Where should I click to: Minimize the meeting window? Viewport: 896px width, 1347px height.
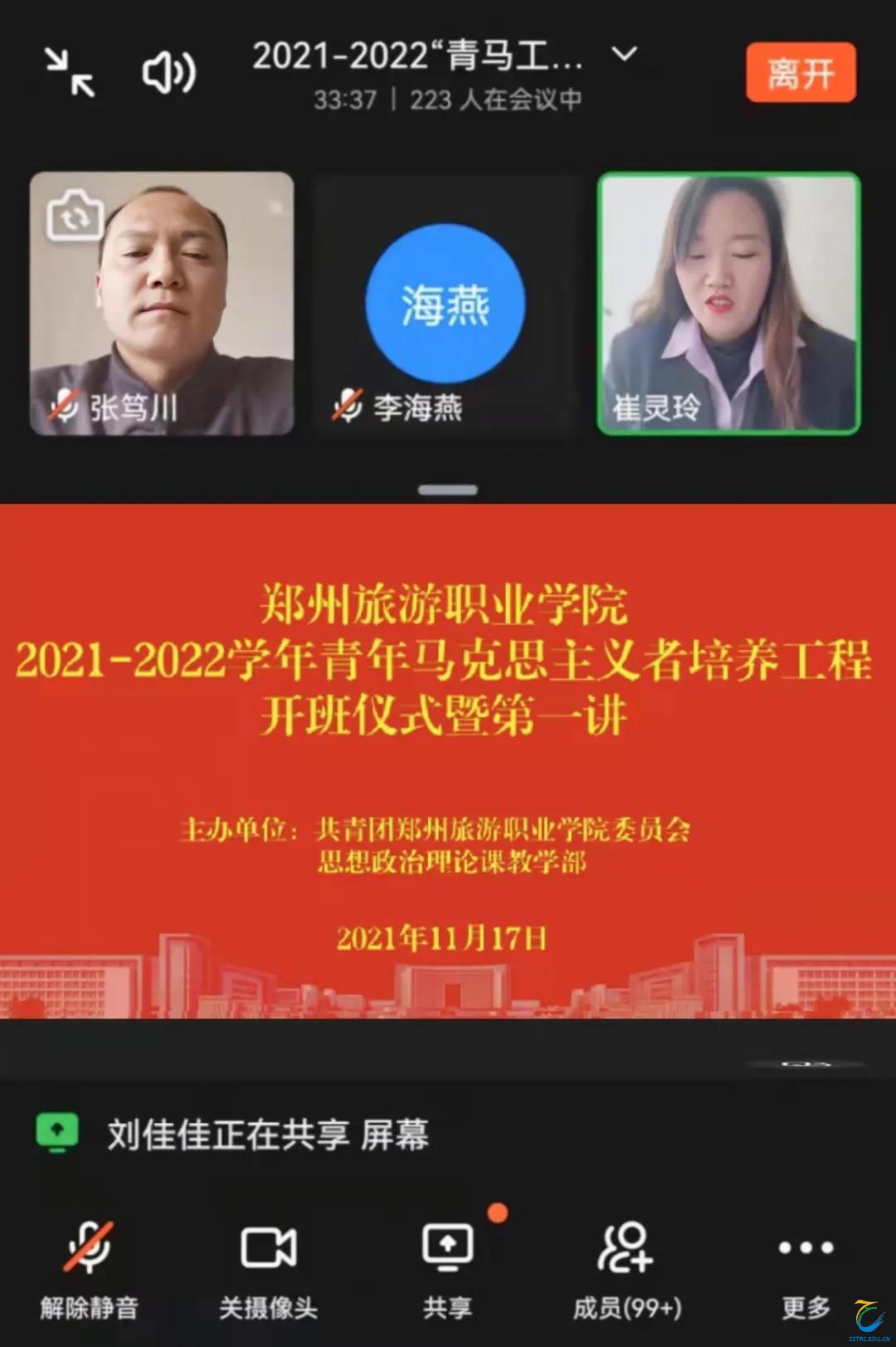[x=70, y=72]
